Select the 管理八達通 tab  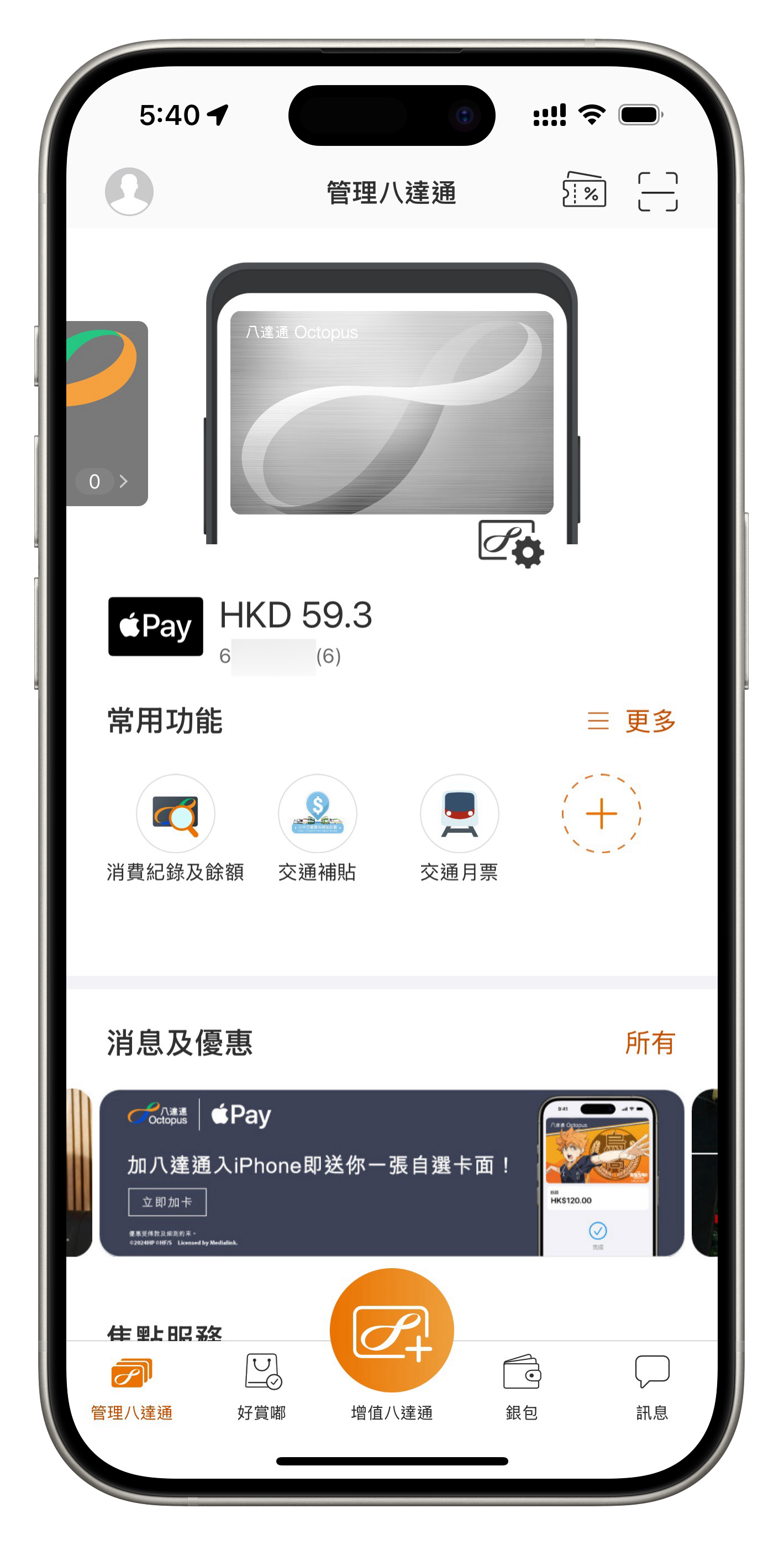[x=131, y=1386]
